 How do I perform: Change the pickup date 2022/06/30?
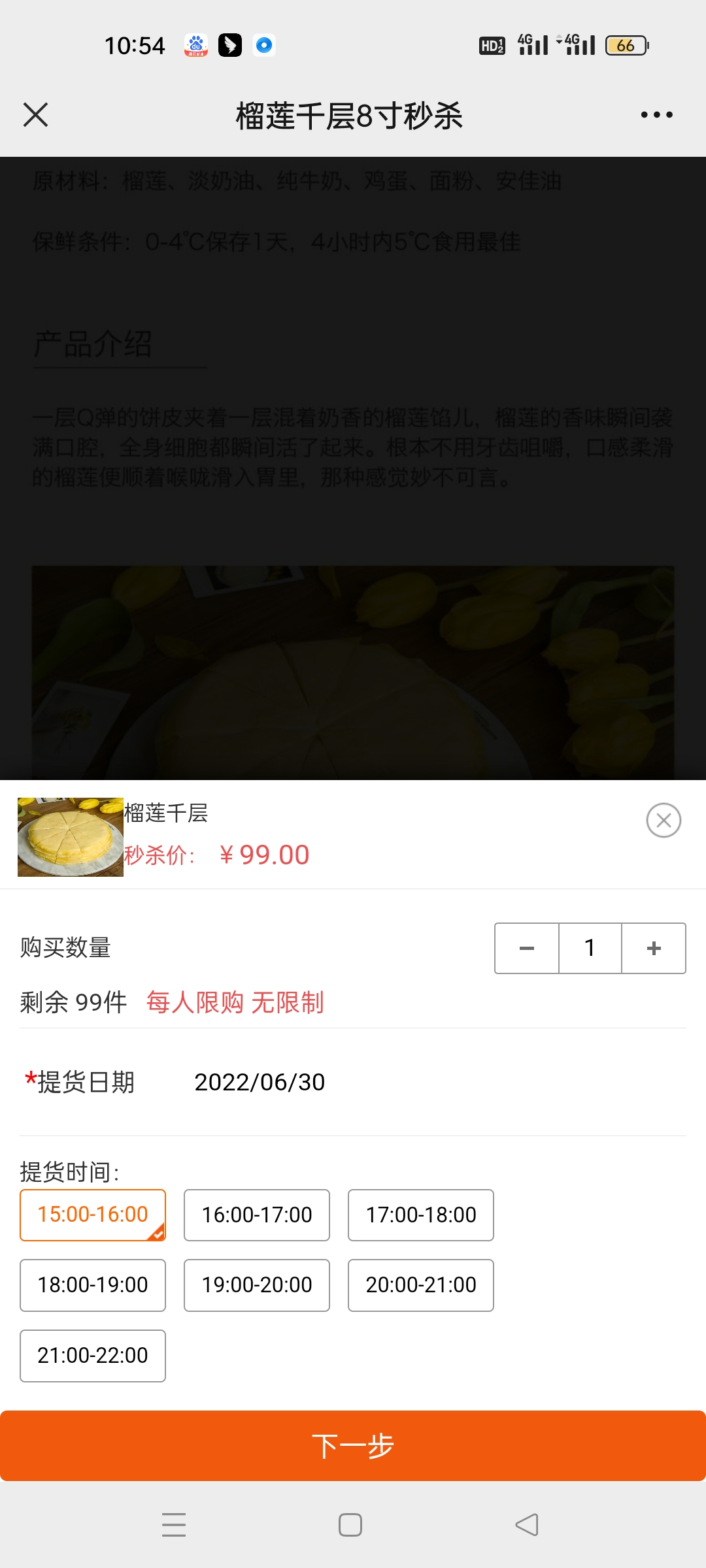(x=260, y=1082)
